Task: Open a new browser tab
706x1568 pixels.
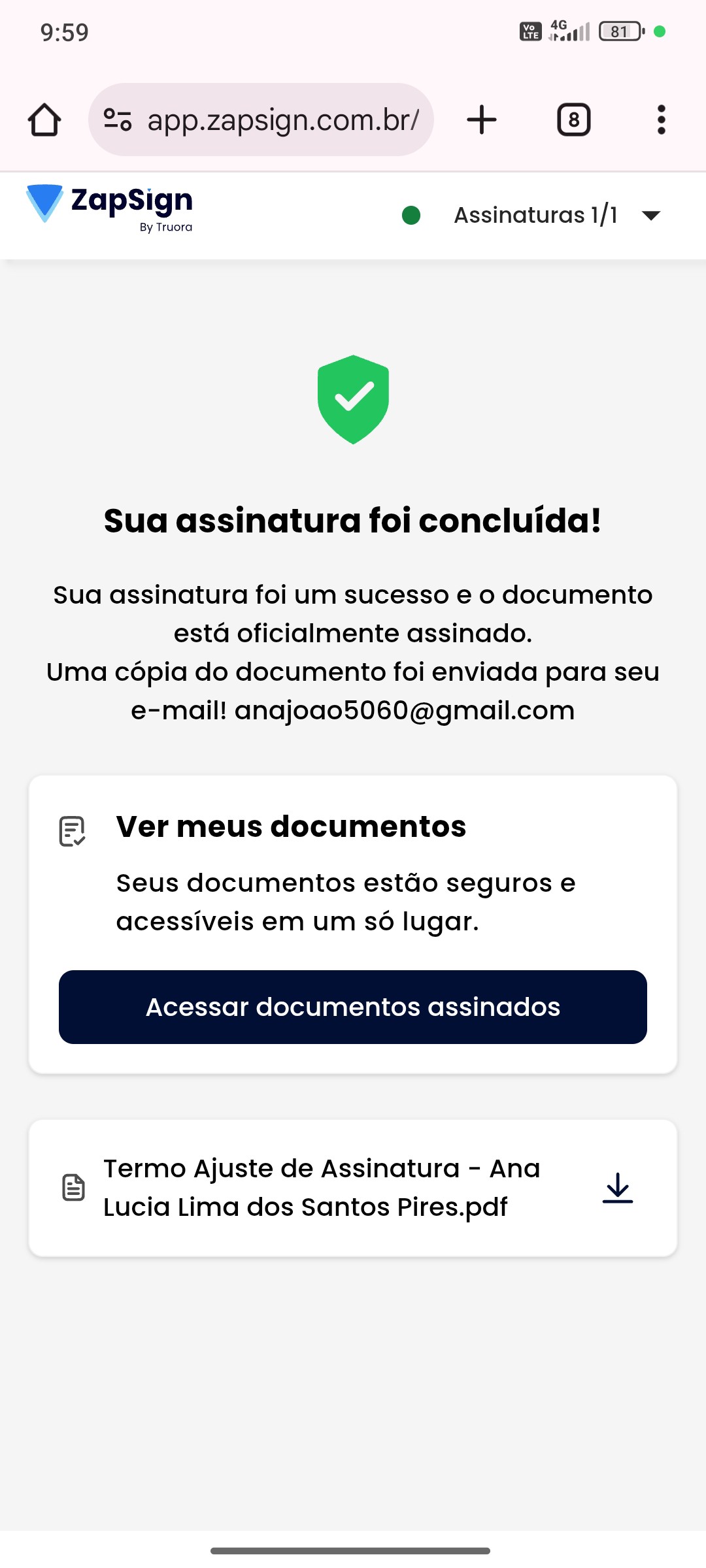Action: [482, 120]
